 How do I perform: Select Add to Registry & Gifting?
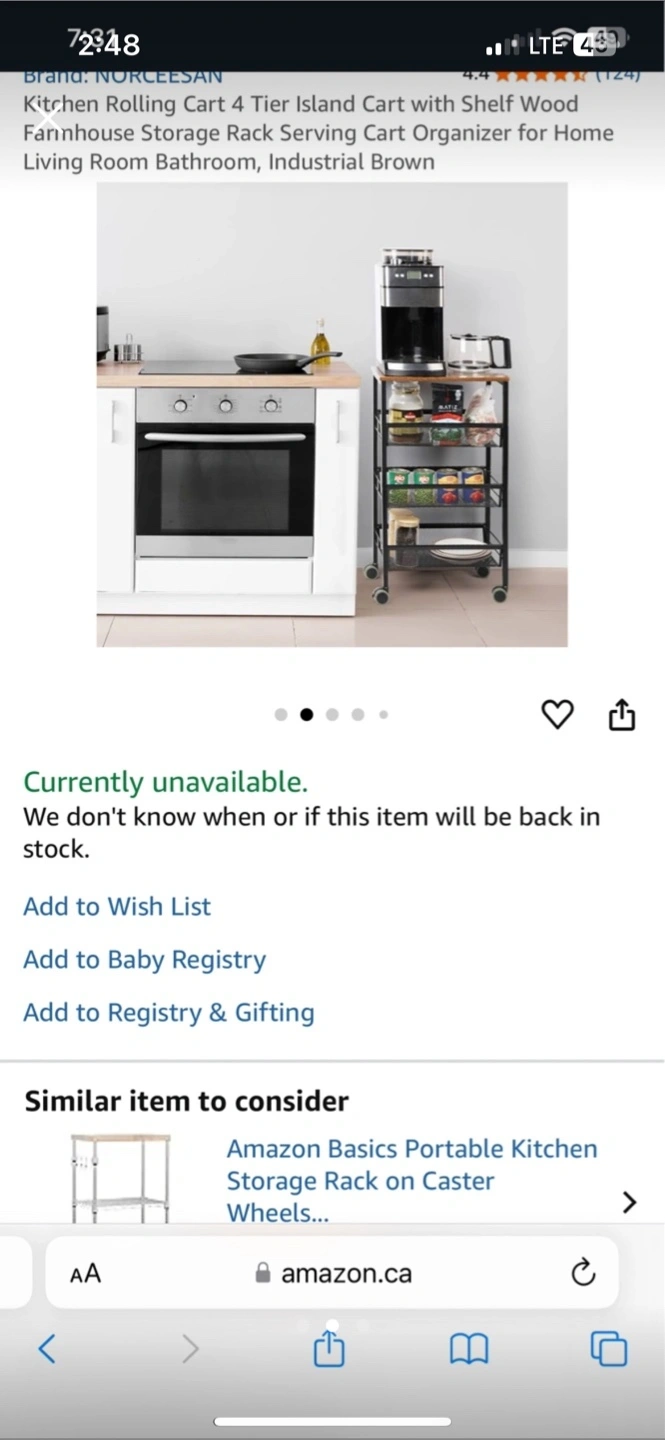[x=169, y=1012]
